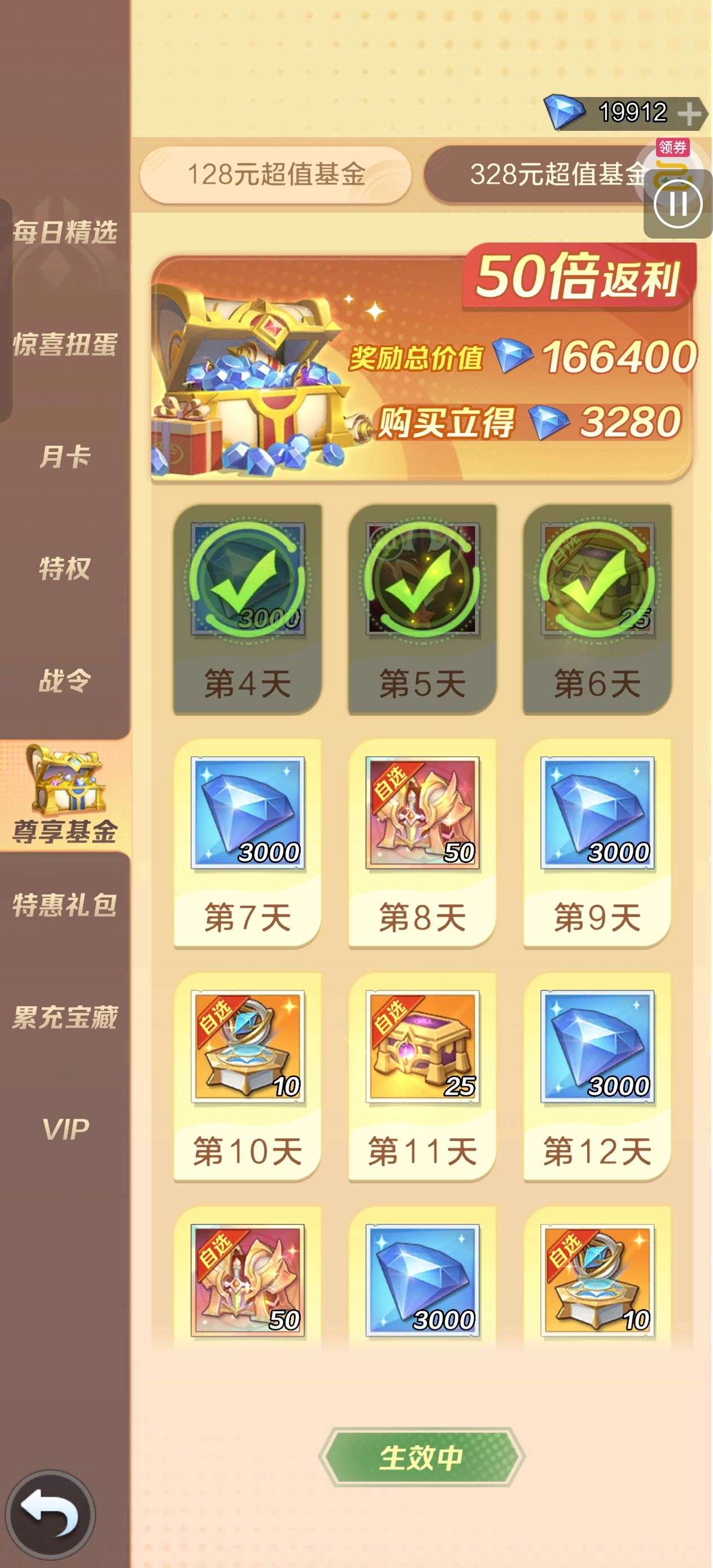Tap the floating pause button
The width and height of the screenshot is (713, 1568).
677,203
